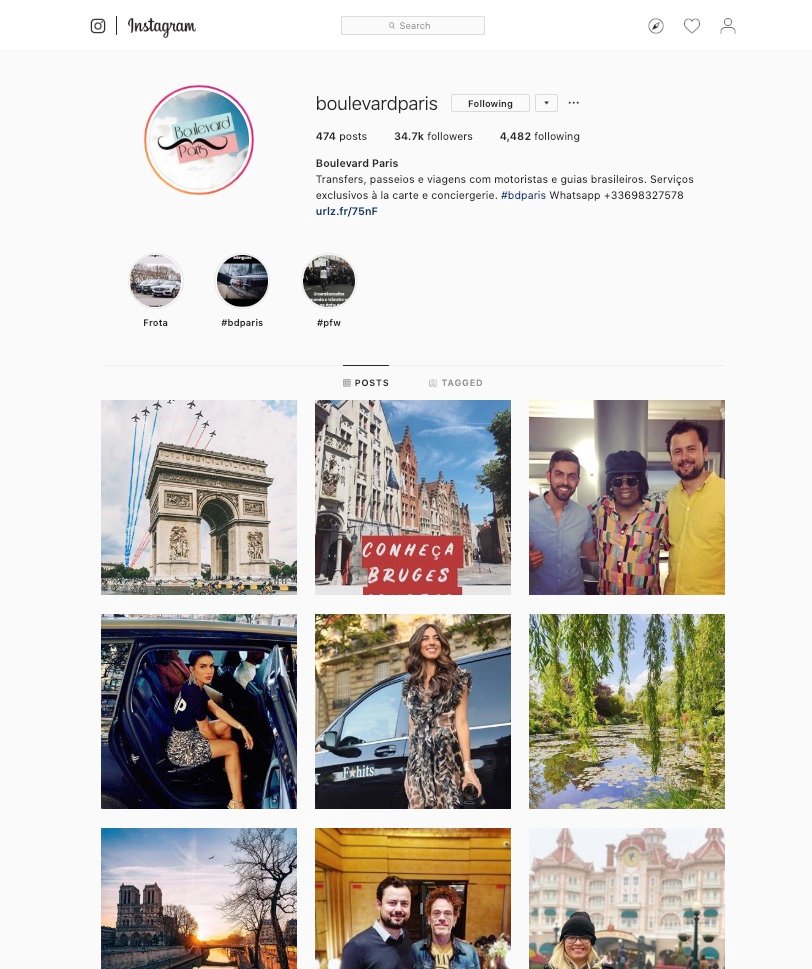Viewport: 812px width, 969px height.
Task: Open the Conheça Bruges post
Action: [x=413, y=497]
